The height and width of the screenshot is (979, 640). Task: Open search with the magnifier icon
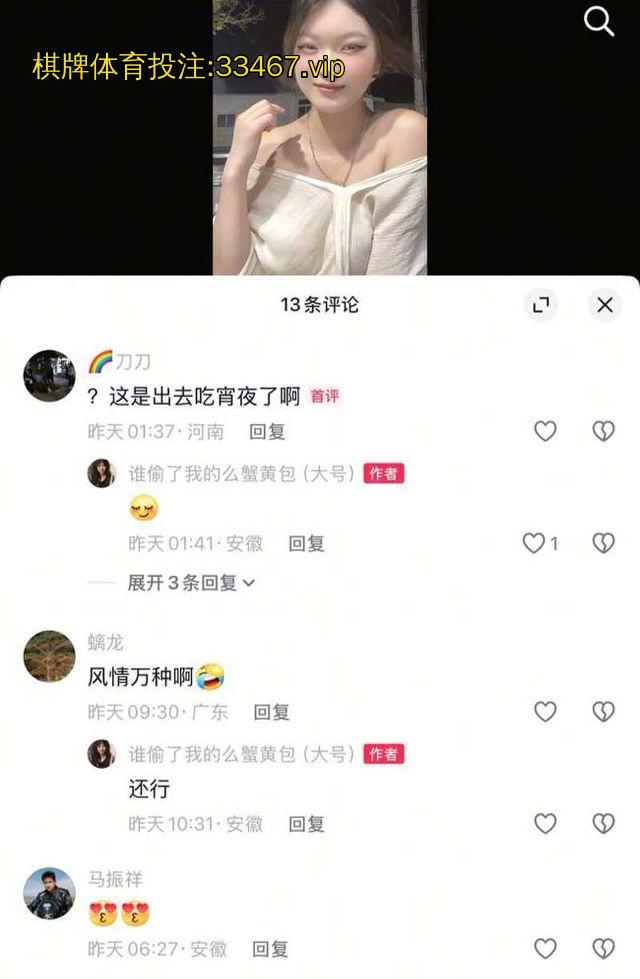pyautogui.click(x=599, y=21)
